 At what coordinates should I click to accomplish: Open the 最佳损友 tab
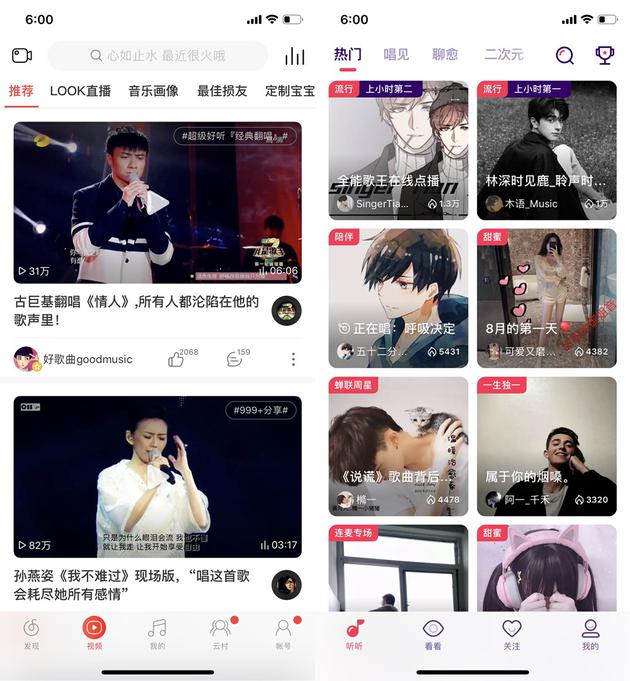[x=222, y=91]
